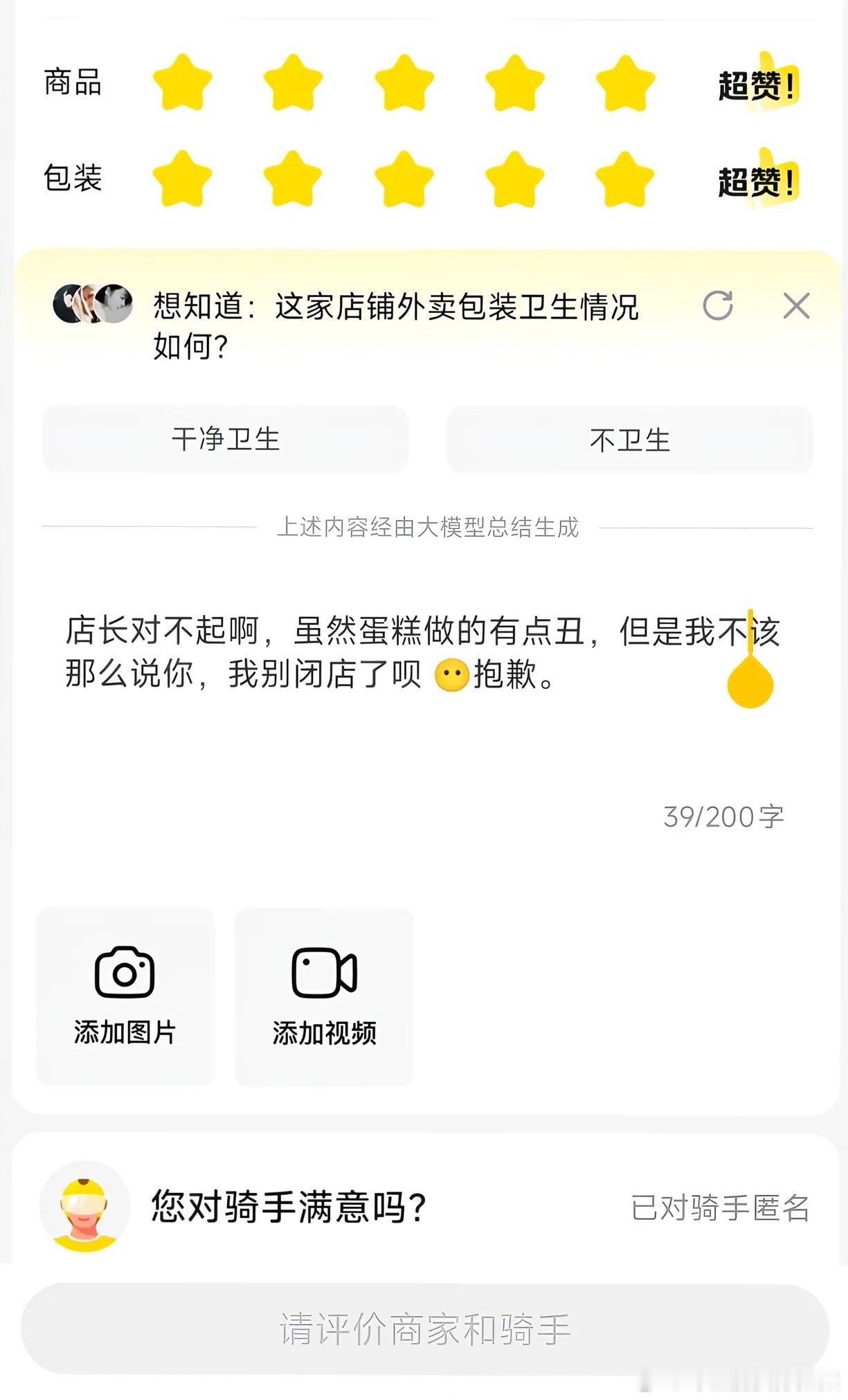Choose the 不卫生 answer chip

(x=629, y=440)
